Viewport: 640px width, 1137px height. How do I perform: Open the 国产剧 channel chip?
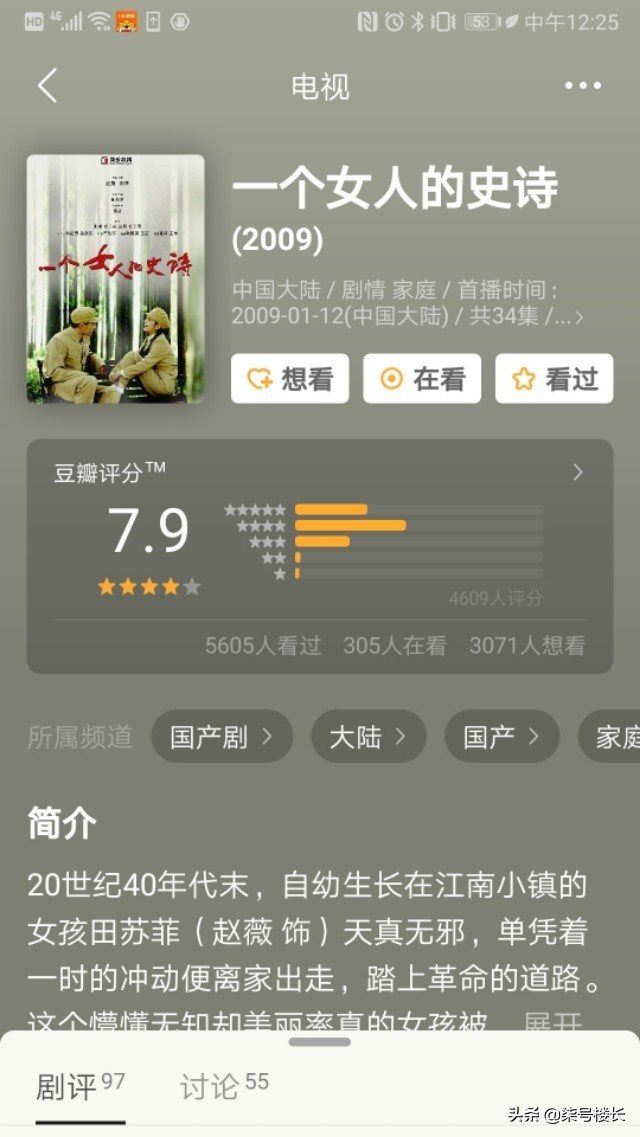222,737
